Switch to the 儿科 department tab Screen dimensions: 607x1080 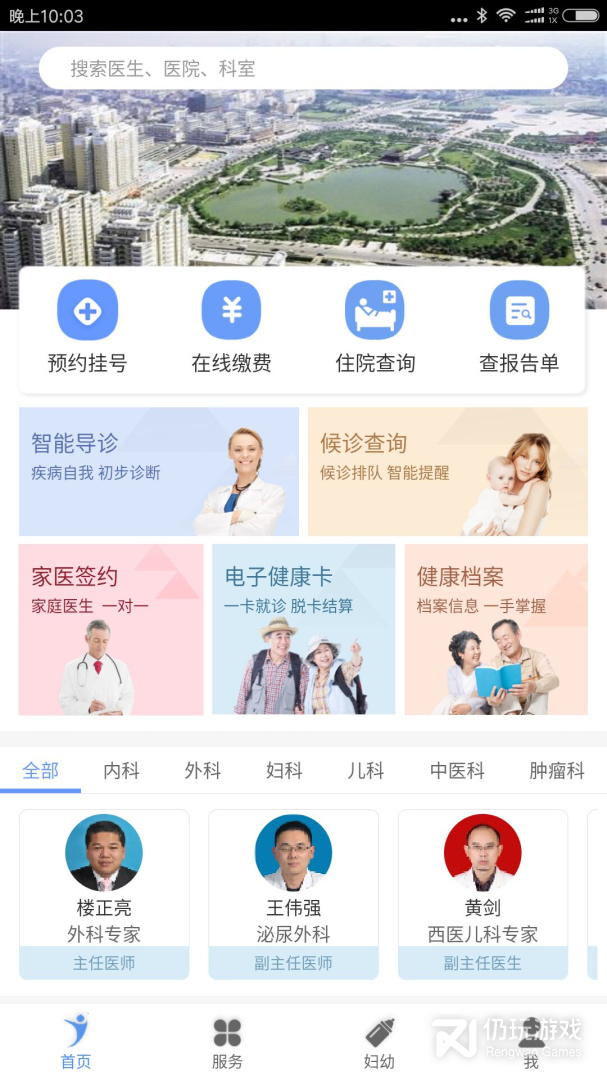365,771
